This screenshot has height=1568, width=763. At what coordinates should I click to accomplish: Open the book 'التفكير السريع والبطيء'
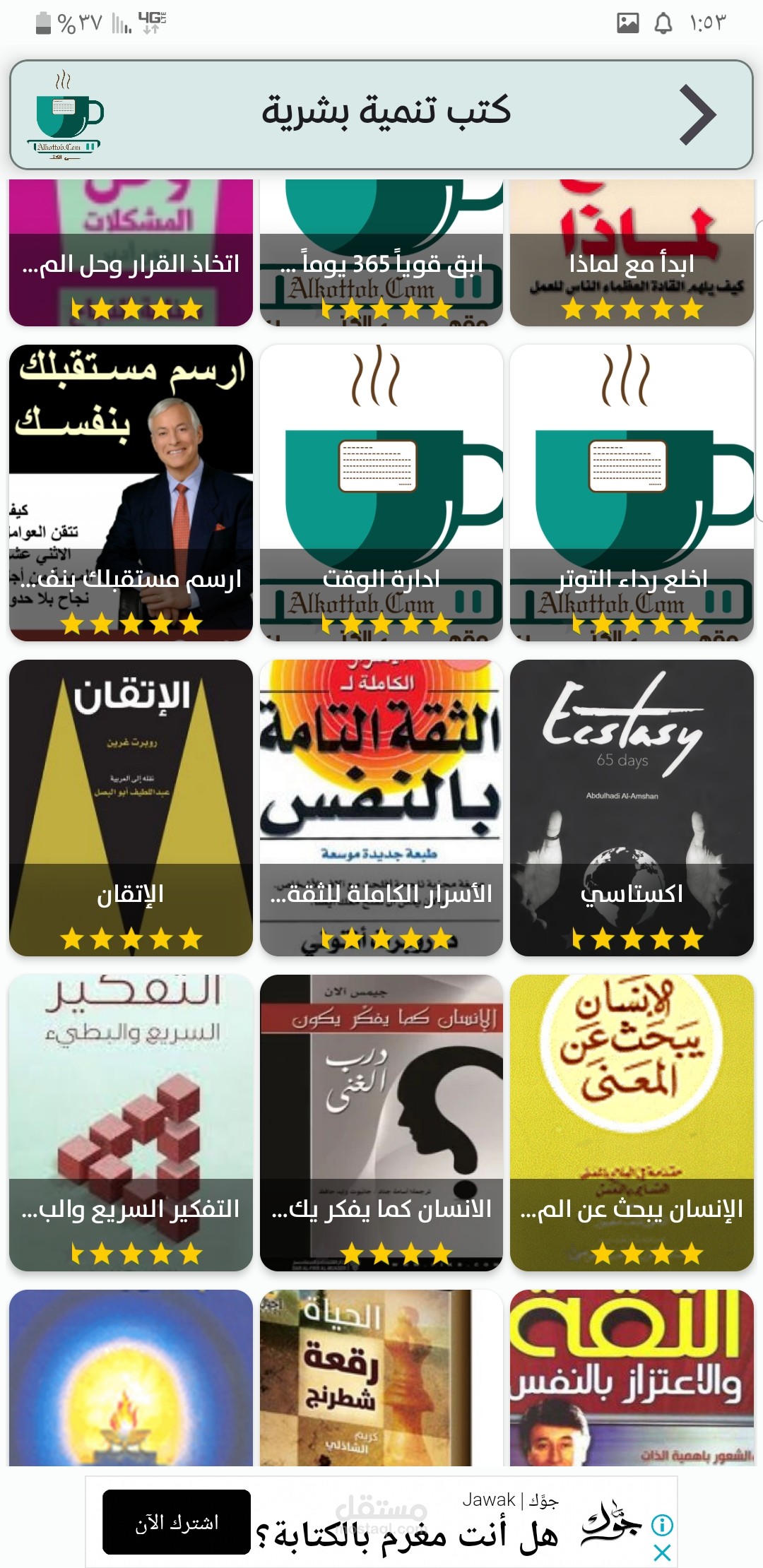click(x=131, y=1122)
